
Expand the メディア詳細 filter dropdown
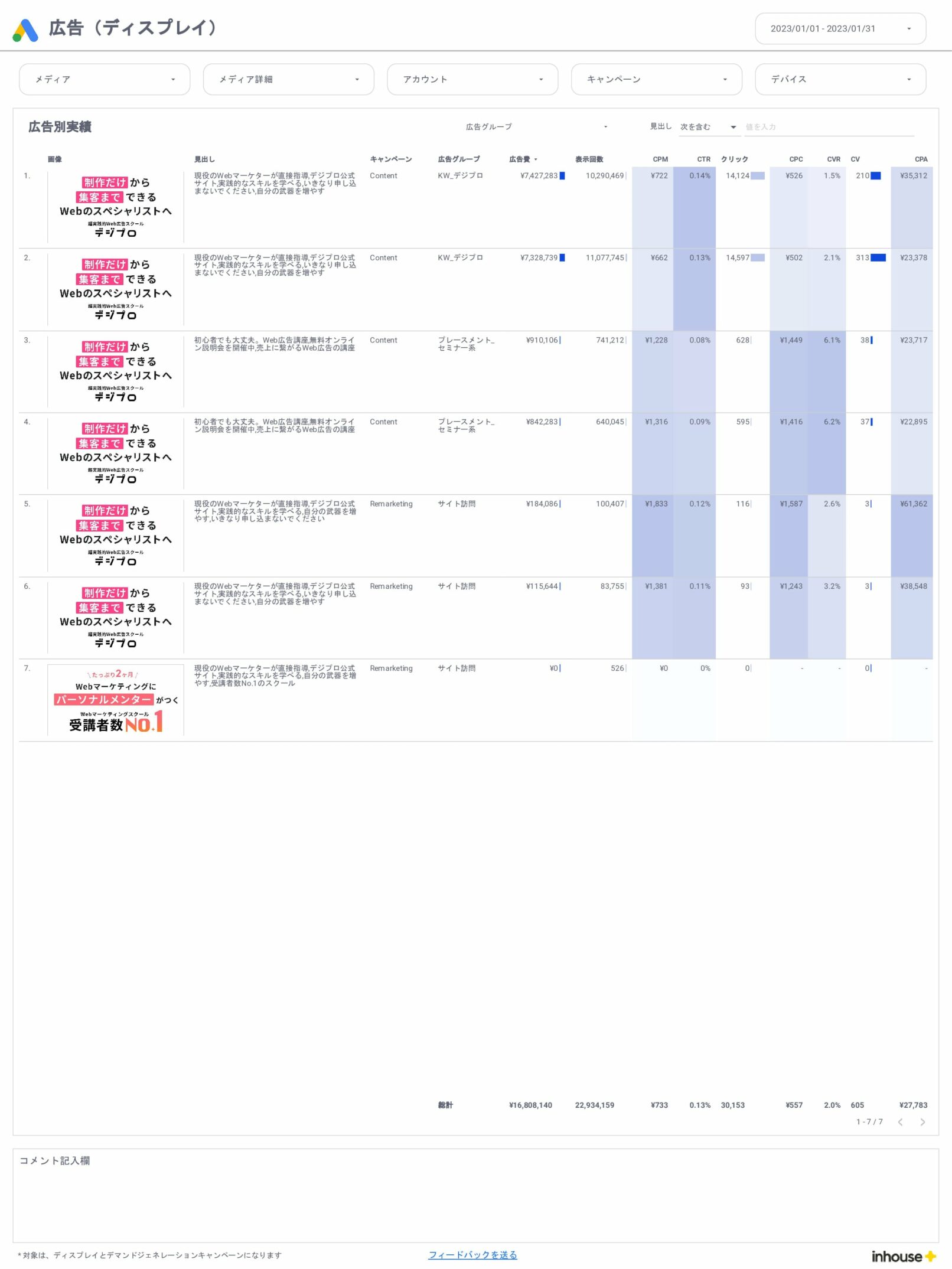(288, 79)
